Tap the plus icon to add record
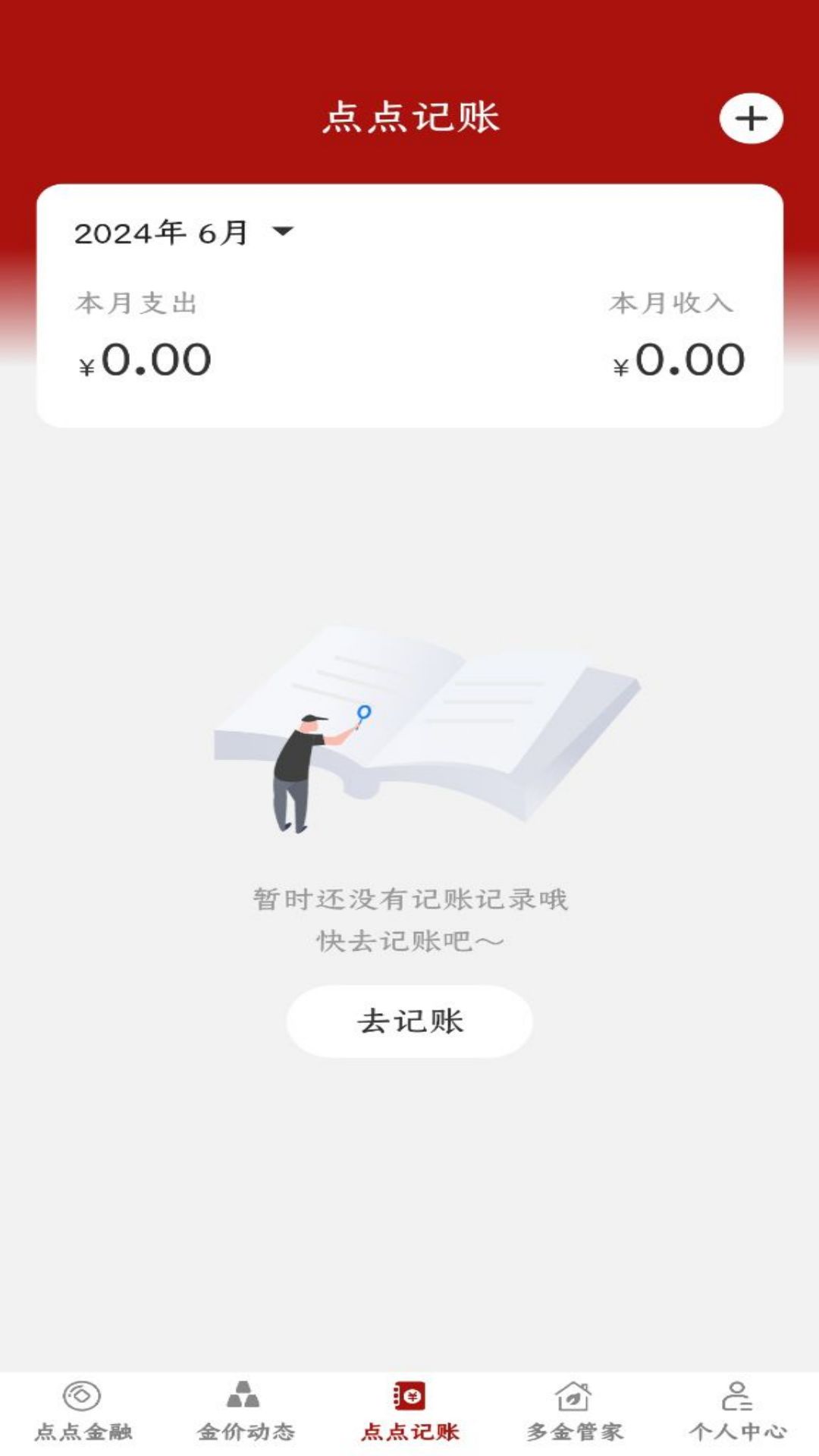 [x=752, y=118]
